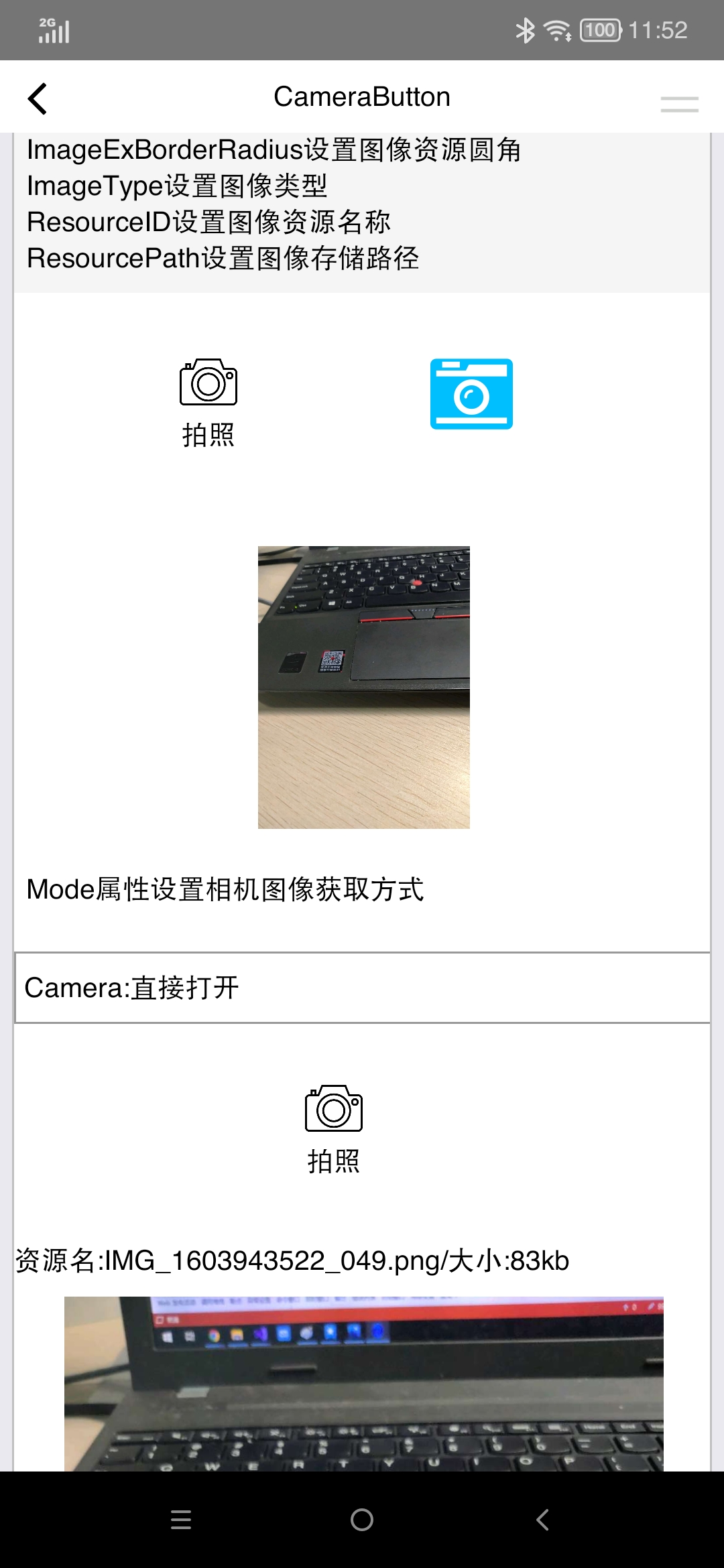Go to the system home screen
Image resolution: width=724 pixels, height=1568 pixels.
[362, 1520]
